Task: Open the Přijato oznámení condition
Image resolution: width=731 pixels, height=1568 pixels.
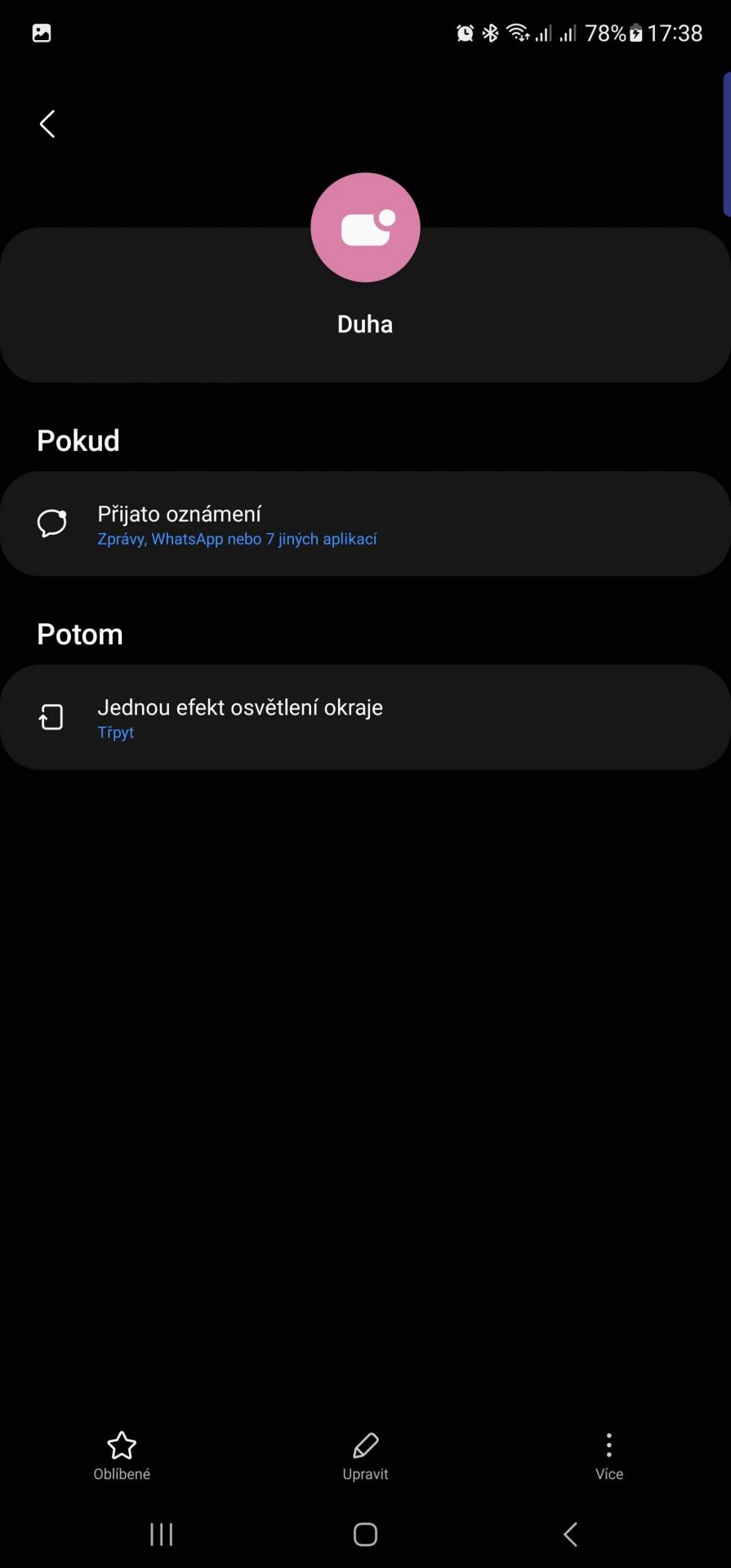Action: [x=365, y=523]
